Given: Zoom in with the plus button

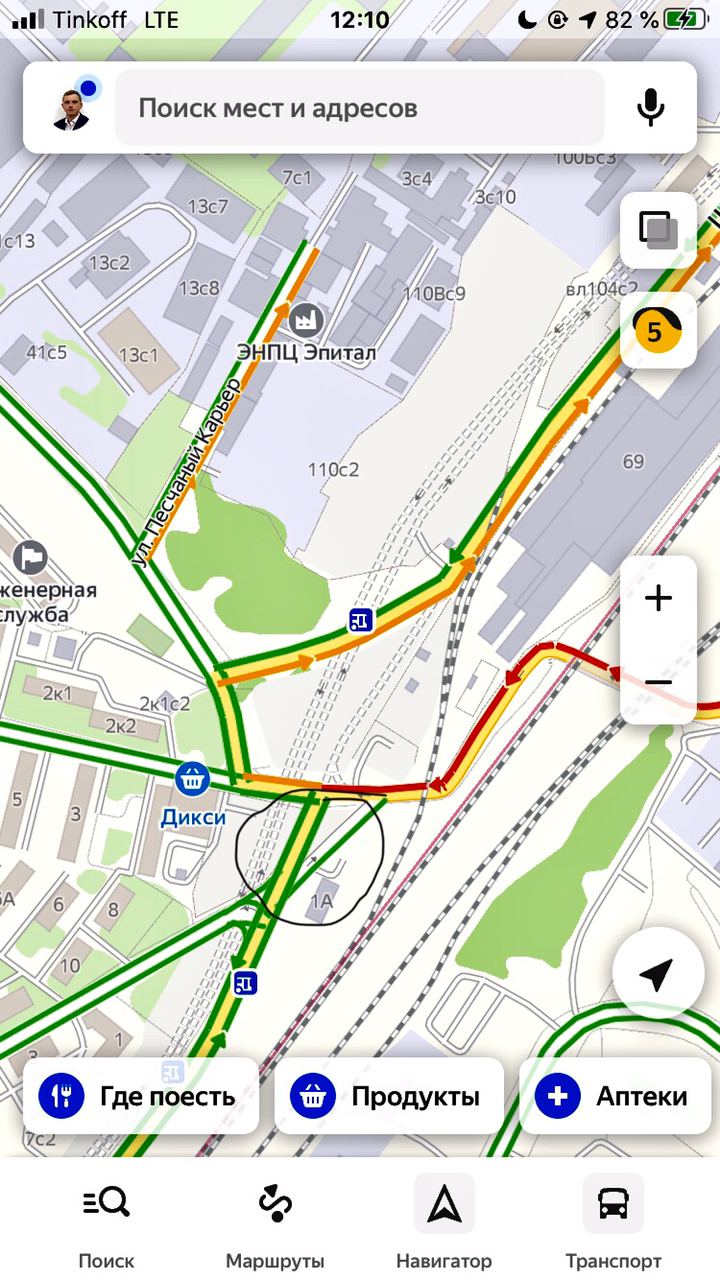Looking at the screenshot, I should point(658,599).
